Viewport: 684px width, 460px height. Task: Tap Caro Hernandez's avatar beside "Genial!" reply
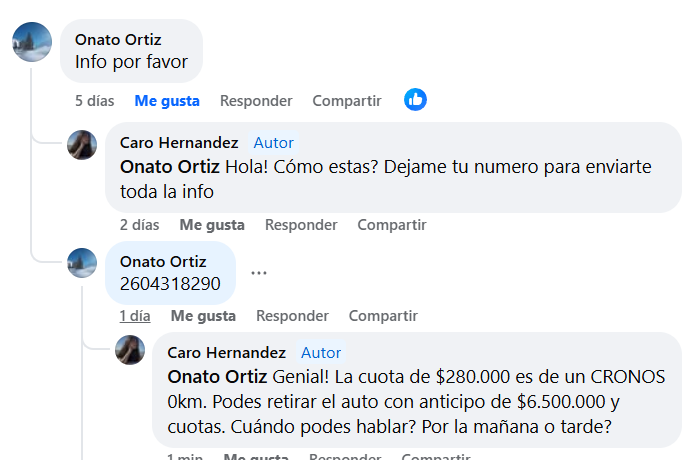[130, 351]
